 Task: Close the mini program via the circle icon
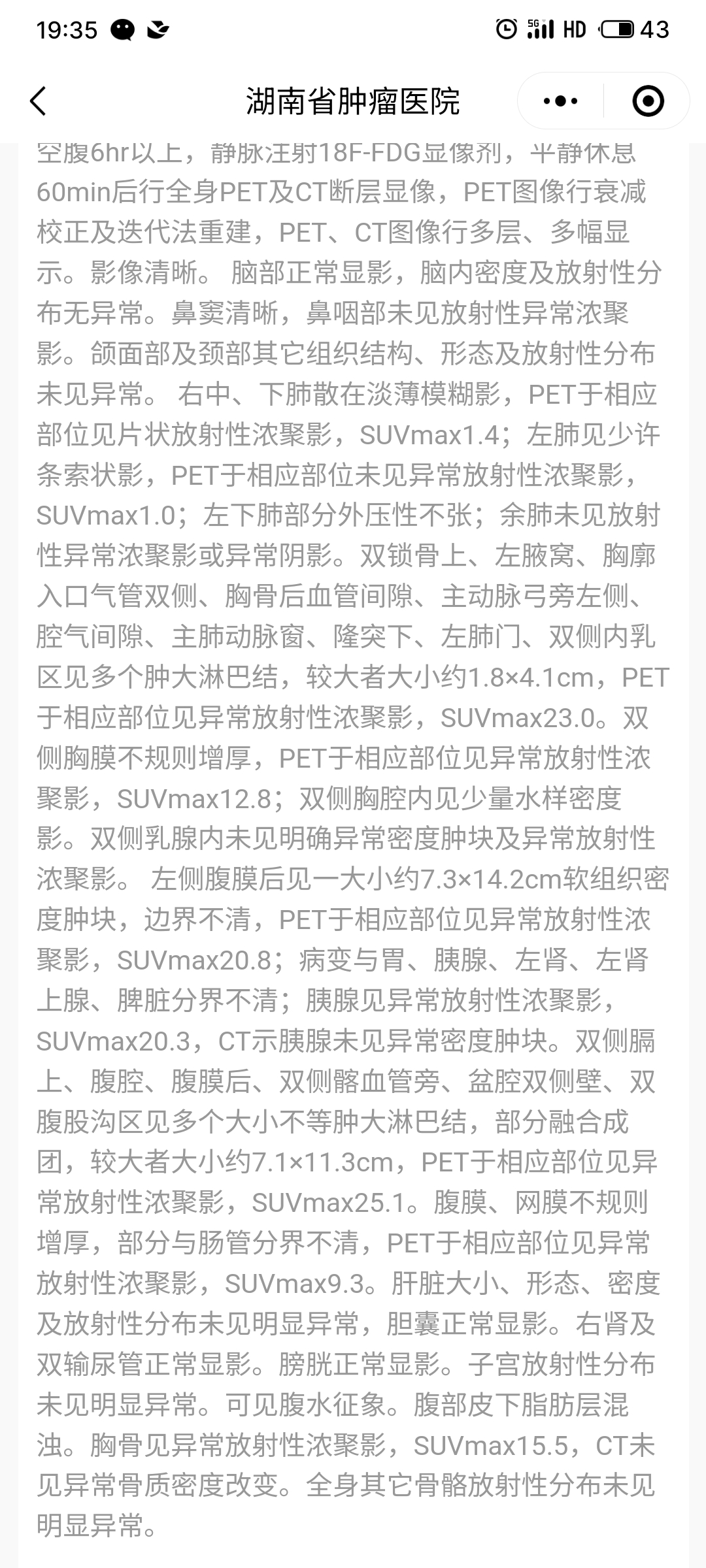tap(648, 101)
